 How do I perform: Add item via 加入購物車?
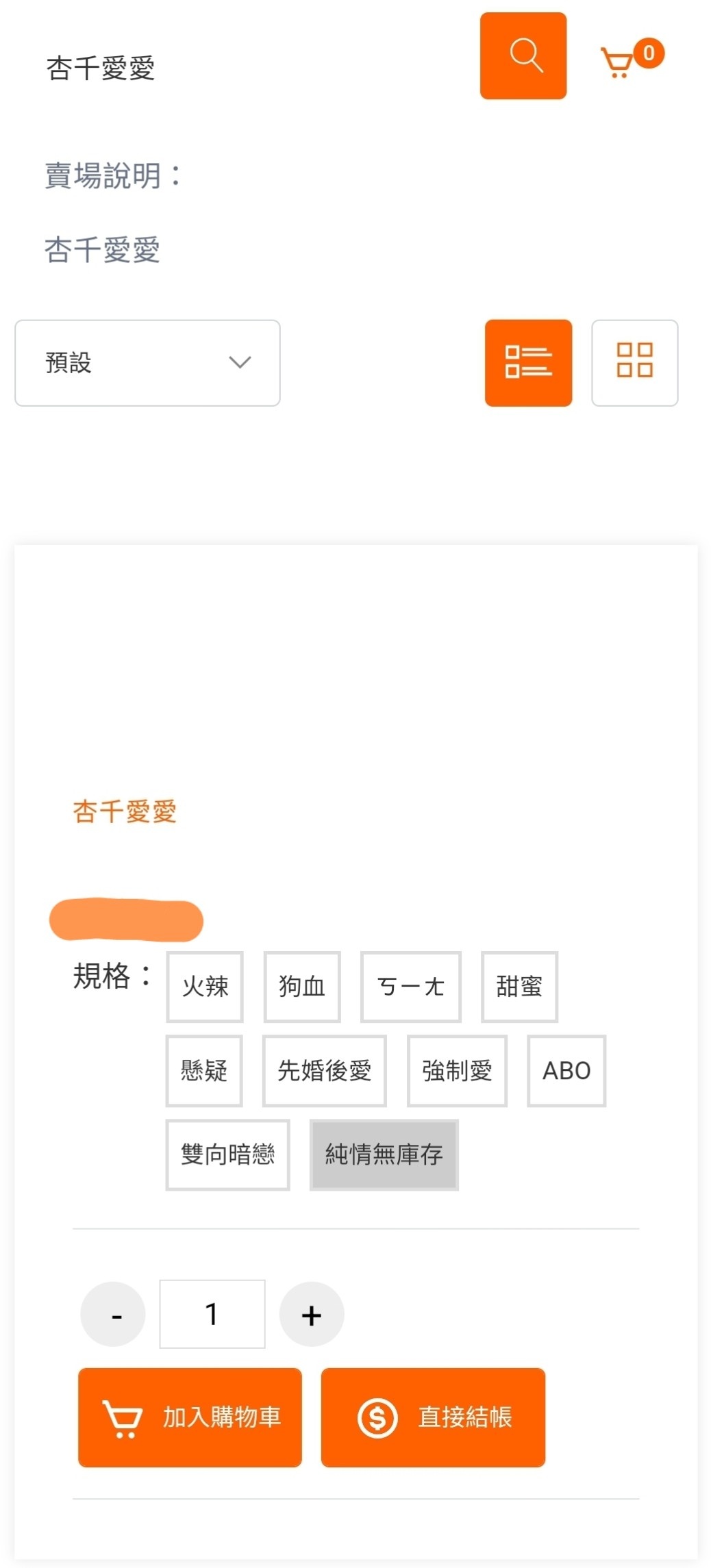190,1417
